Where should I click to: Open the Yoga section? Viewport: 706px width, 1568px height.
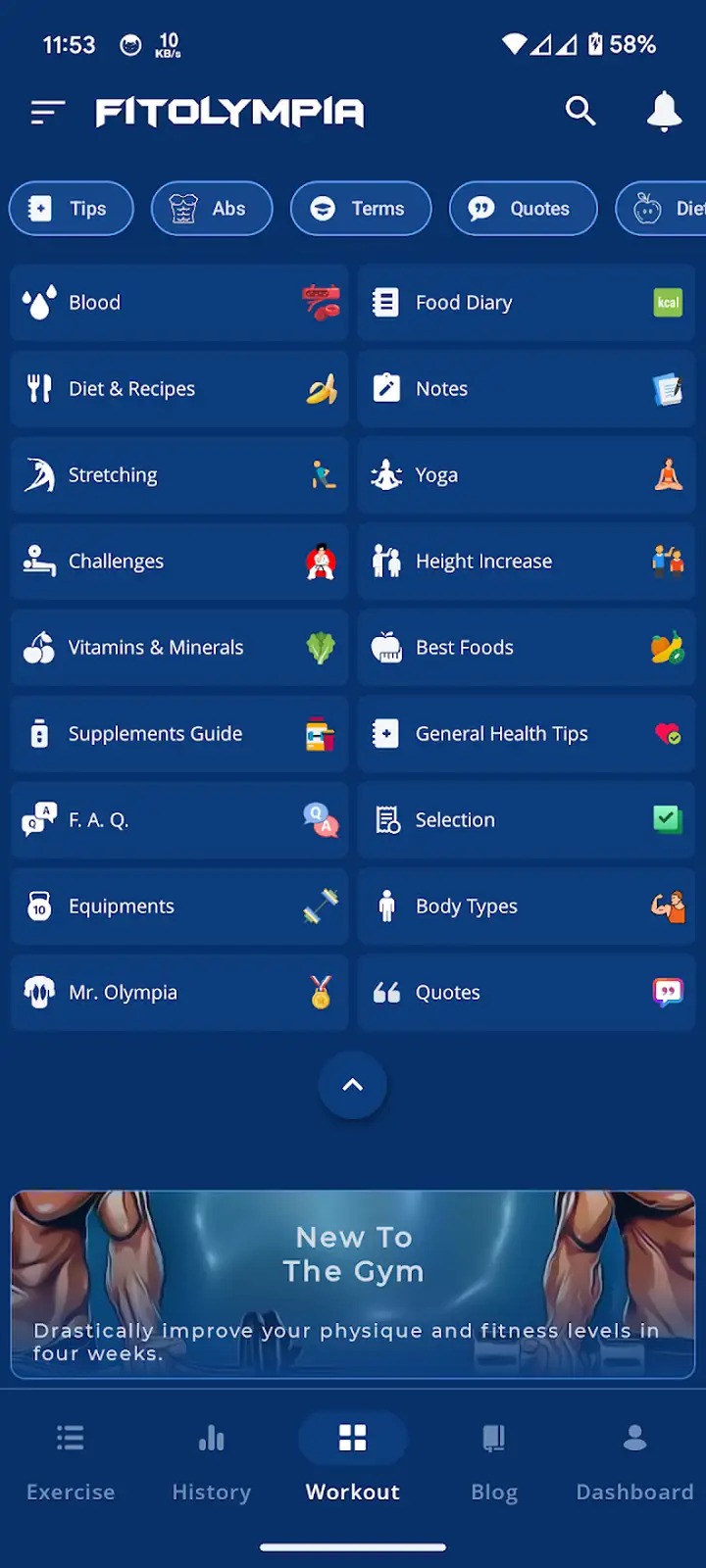click(527, 475)
